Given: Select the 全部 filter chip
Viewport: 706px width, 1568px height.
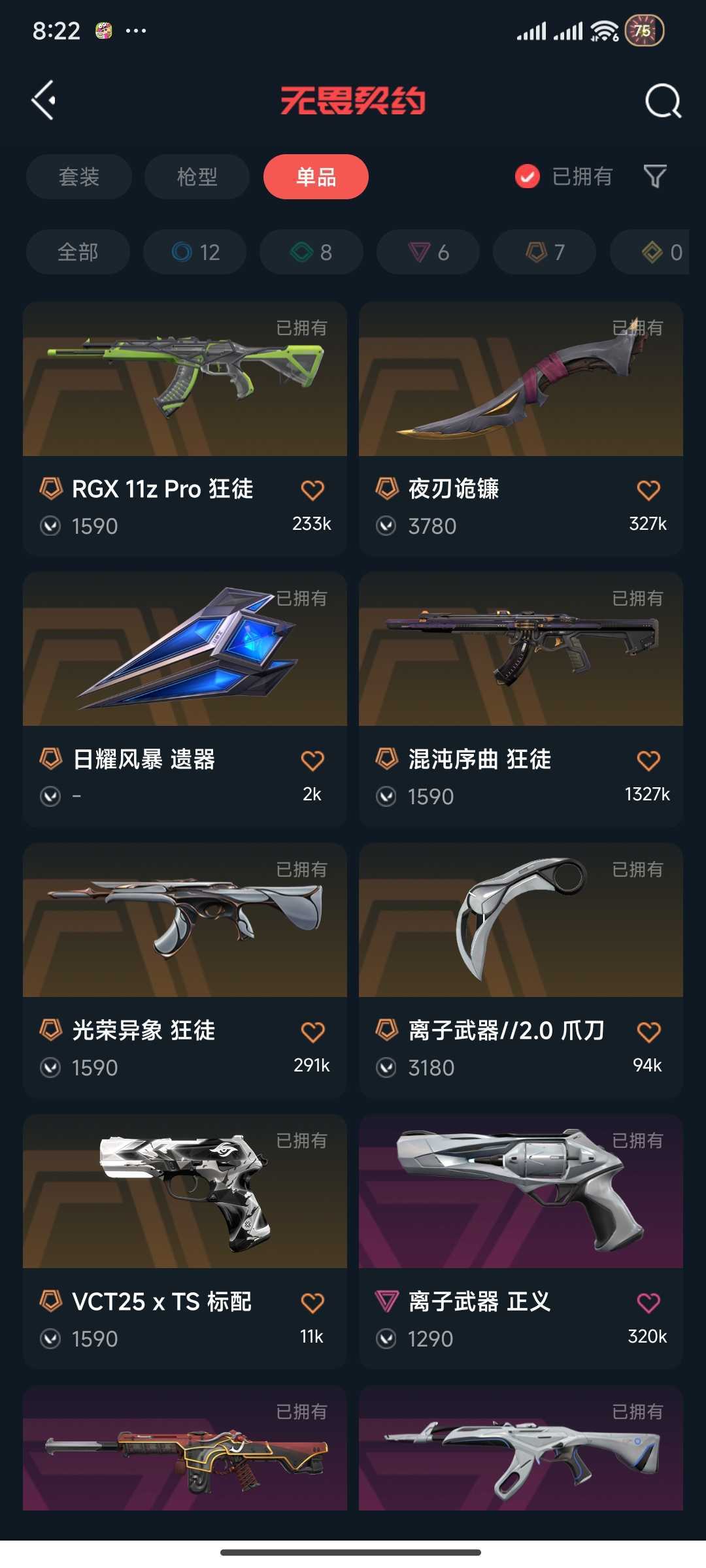Looking at the screenshot, I should [x=78, y=252].
